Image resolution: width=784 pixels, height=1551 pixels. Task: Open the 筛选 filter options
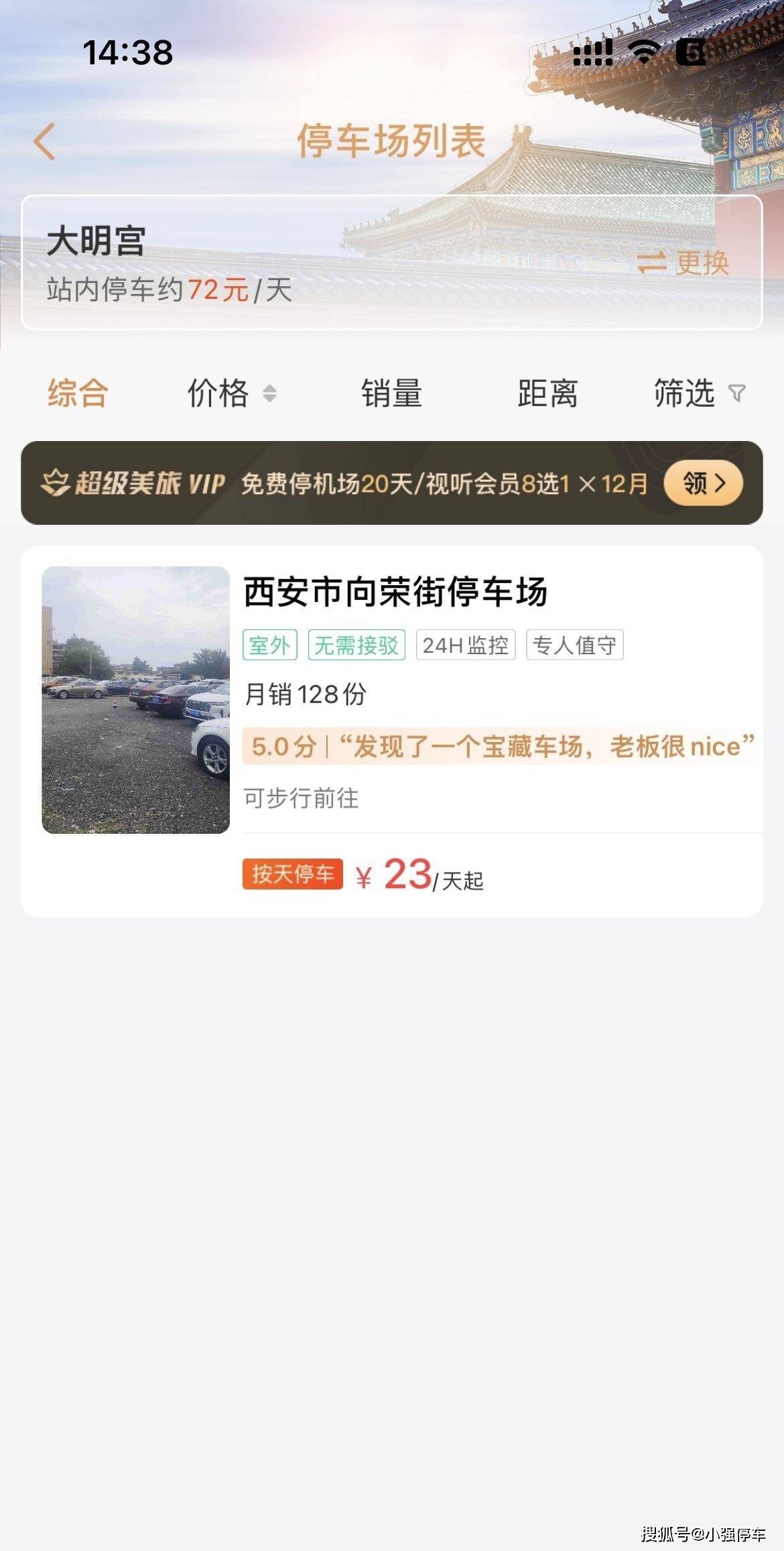(x=698, y=393)
